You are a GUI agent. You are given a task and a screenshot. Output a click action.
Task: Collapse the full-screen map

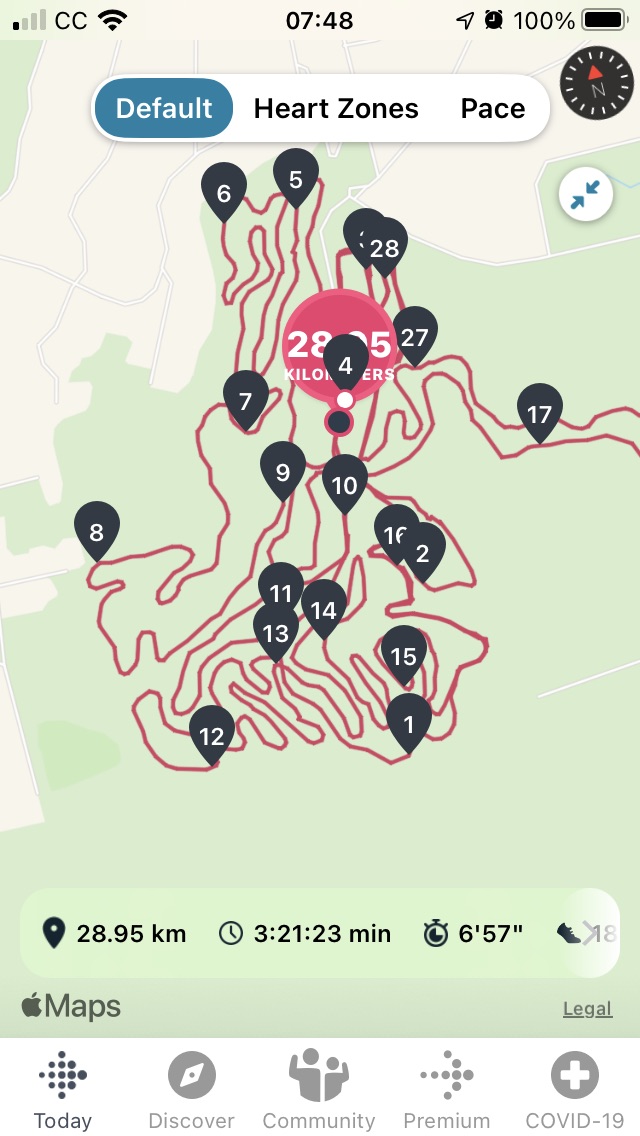(x=586, y=195)
